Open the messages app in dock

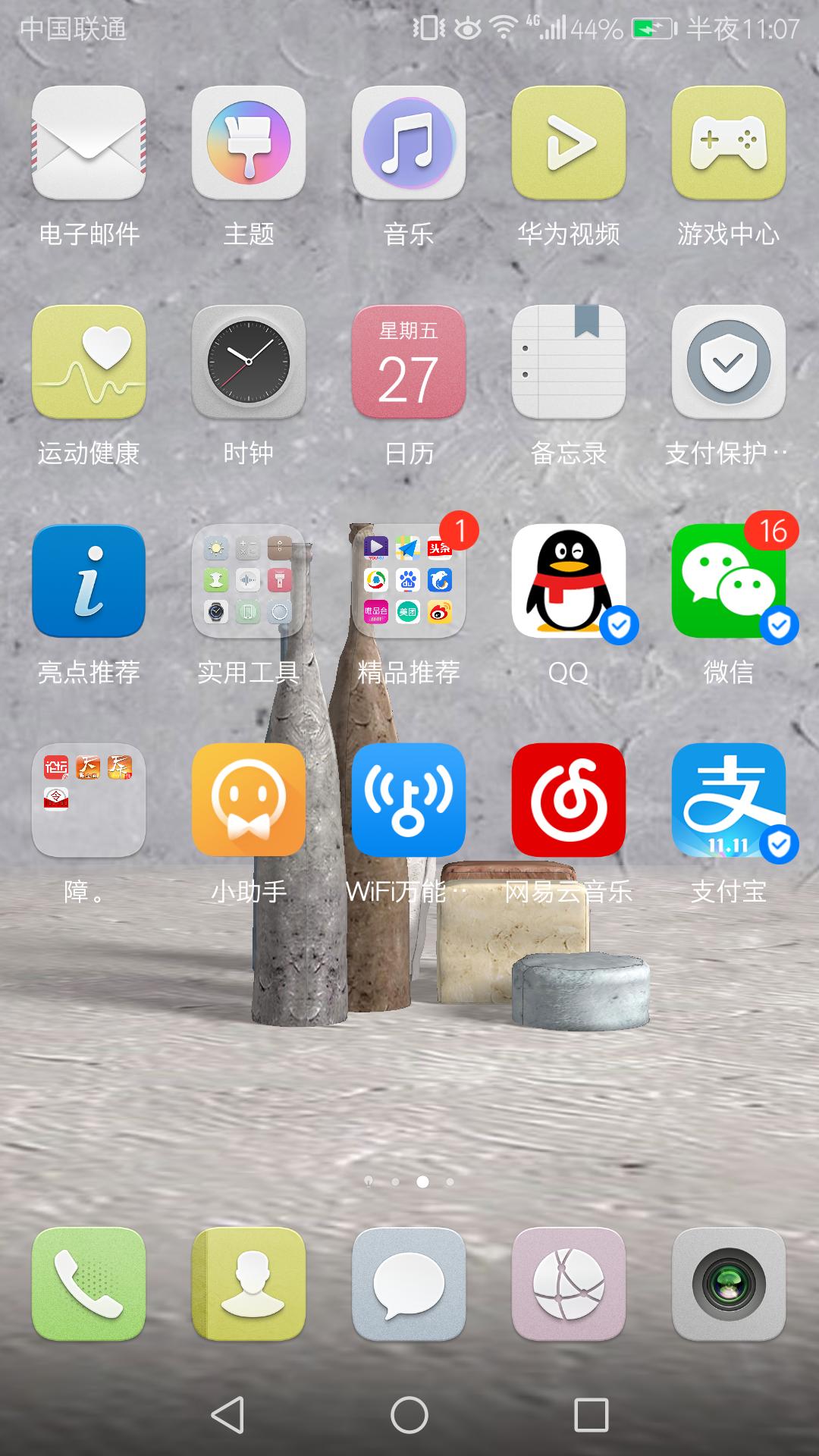tap(409, 1284)
